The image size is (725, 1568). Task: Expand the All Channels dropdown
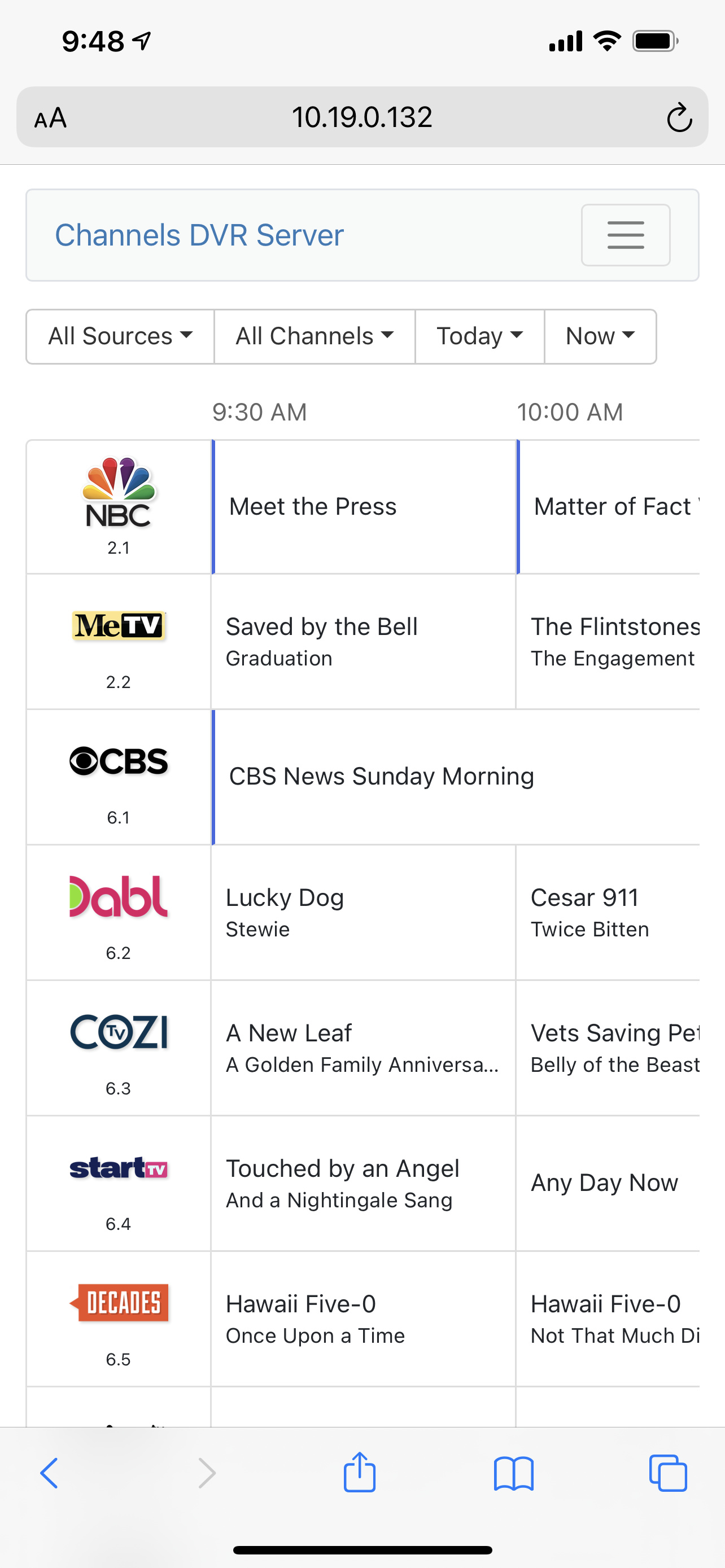point(314,336)
